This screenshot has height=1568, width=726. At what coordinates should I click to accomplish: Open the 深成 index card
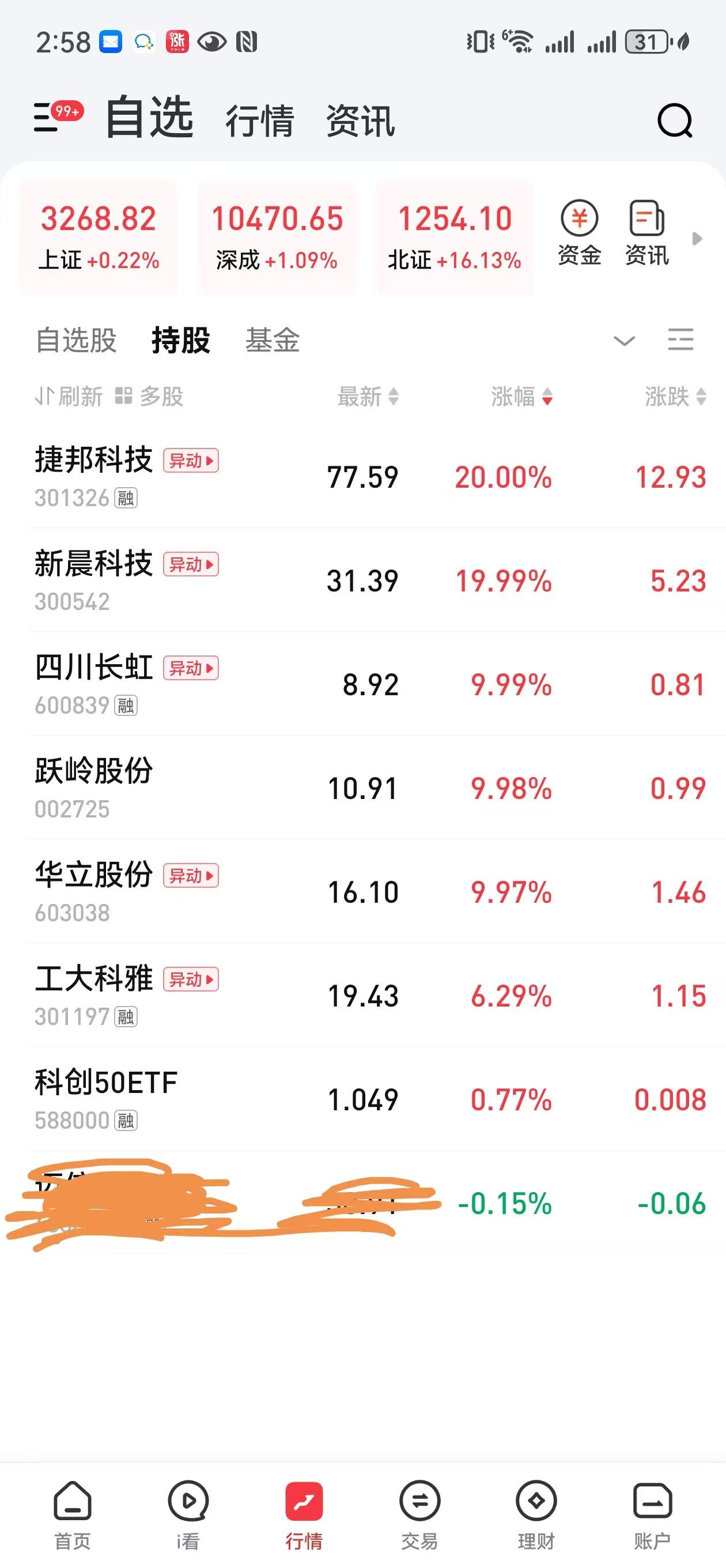click(277, 238)
